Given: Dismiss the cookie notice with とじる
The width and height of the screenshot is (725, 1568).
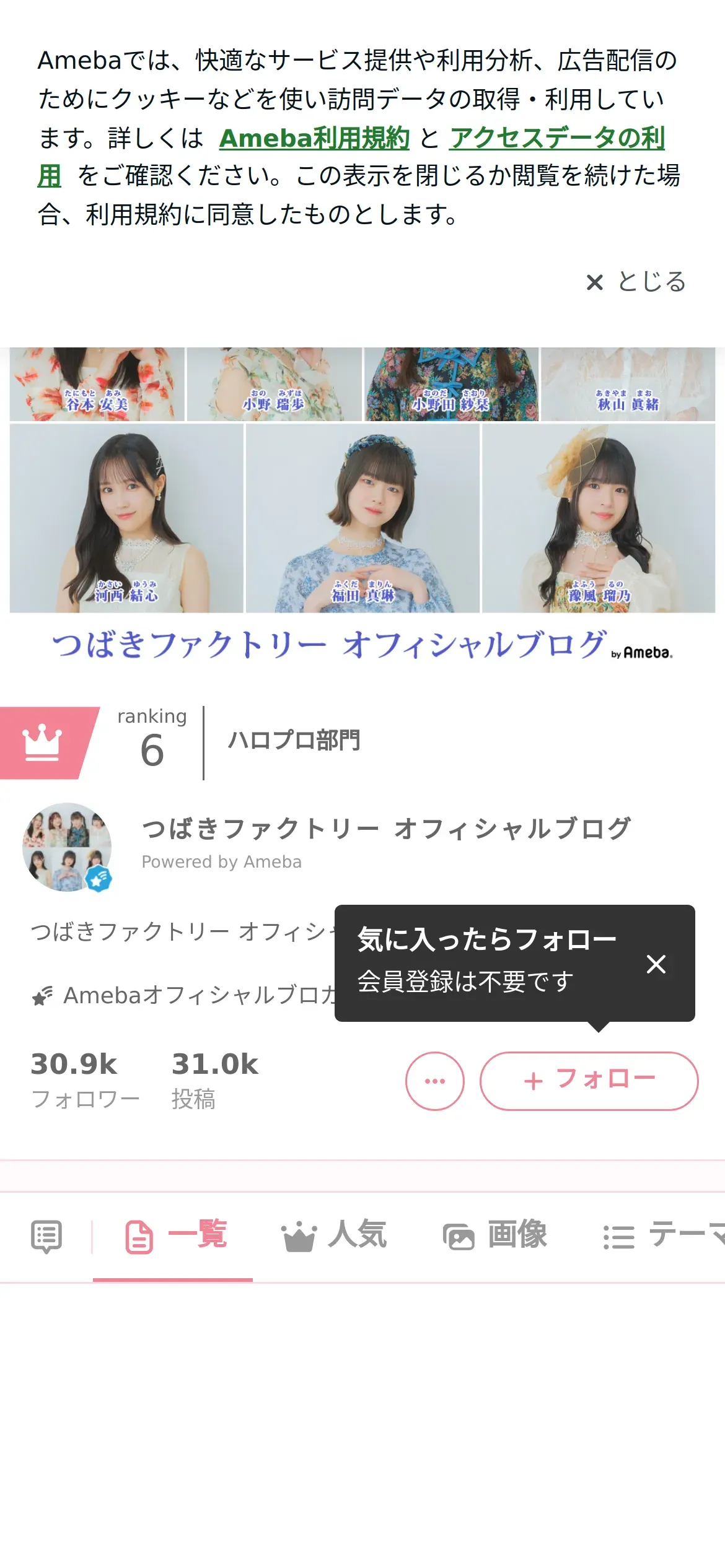Looking at the screenshot, I should pos(636,282).
